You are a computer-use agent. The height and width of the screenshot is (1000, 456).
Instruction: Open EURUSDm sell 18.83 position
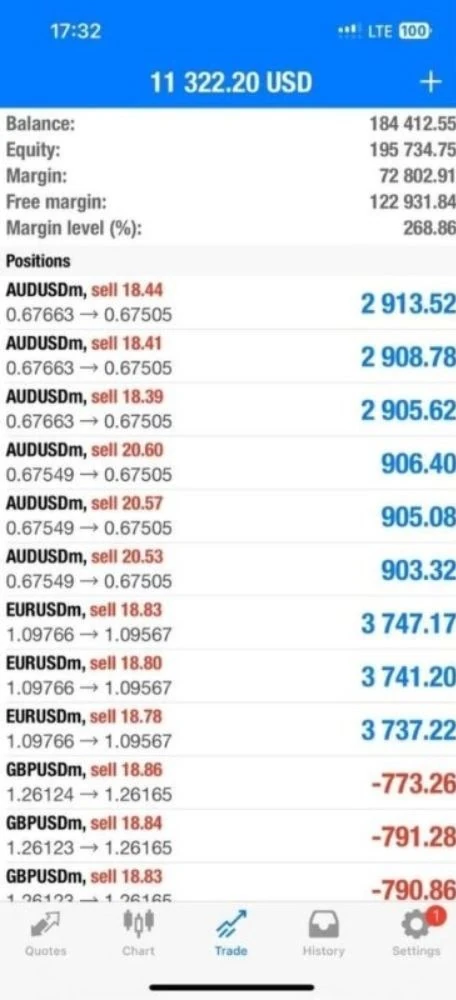(228, 623)
